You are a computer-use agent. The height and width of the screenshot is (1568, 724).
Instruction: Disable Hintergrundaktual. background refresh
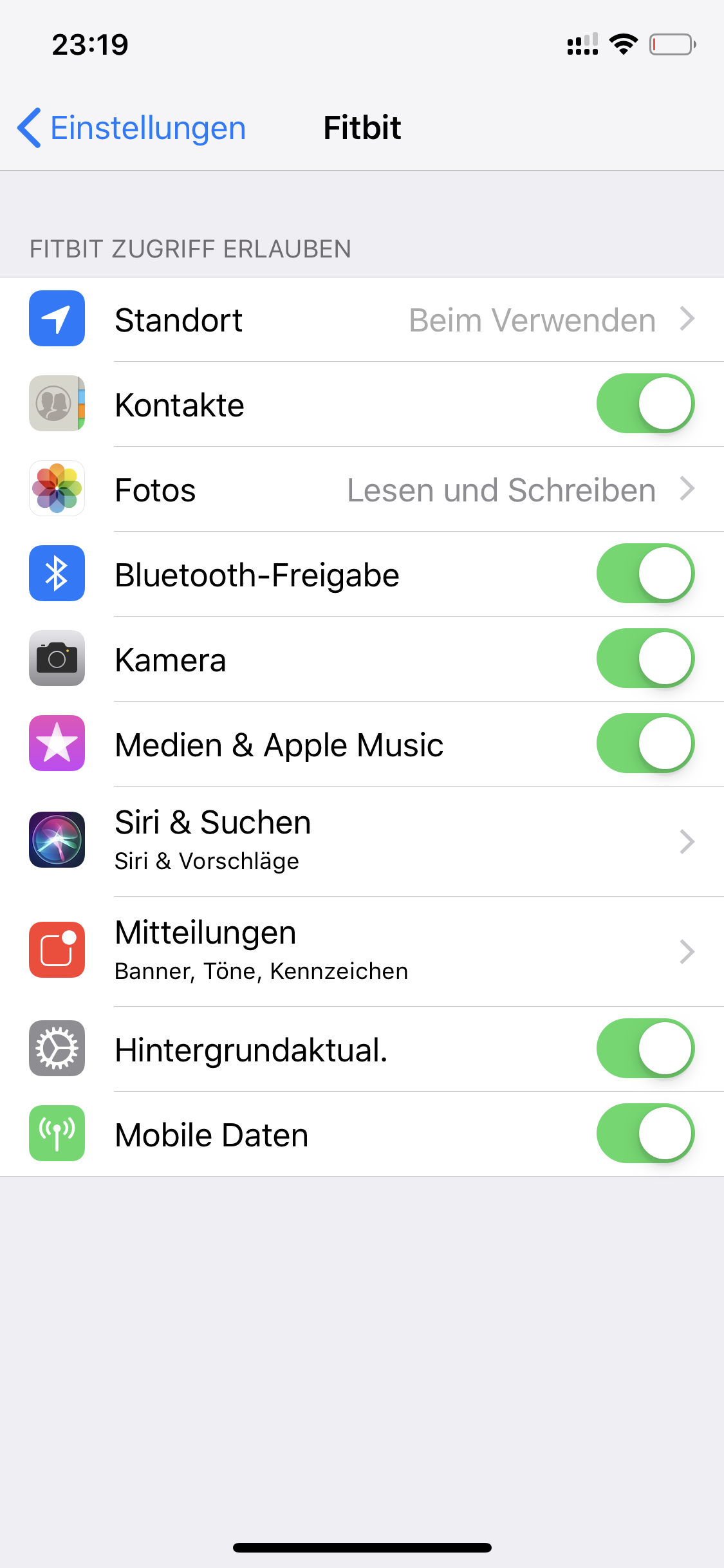click(645, 1049)
